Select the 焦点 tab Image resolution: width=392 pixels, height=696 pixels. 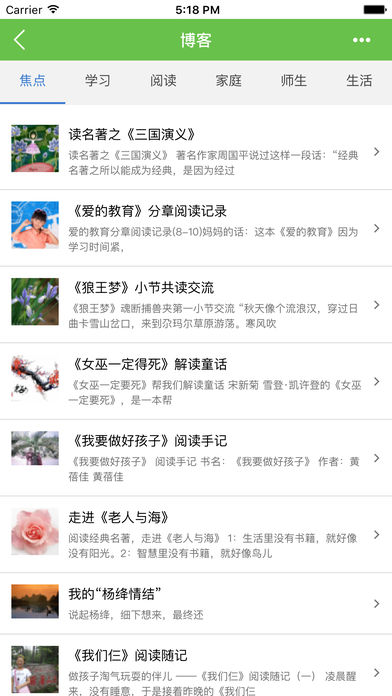coord(33,81)
